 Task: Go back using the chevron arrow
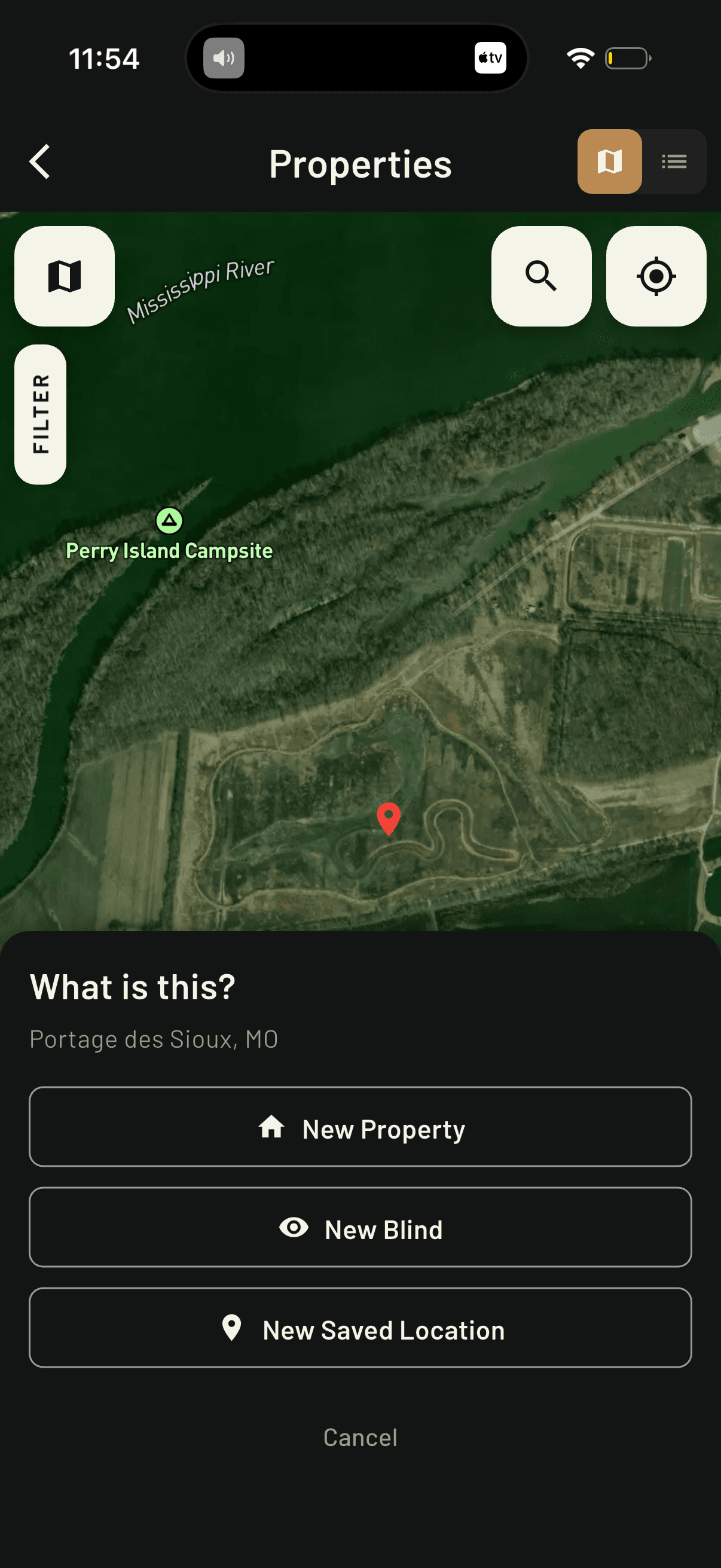pyautogui.click(x=39, y=162)
